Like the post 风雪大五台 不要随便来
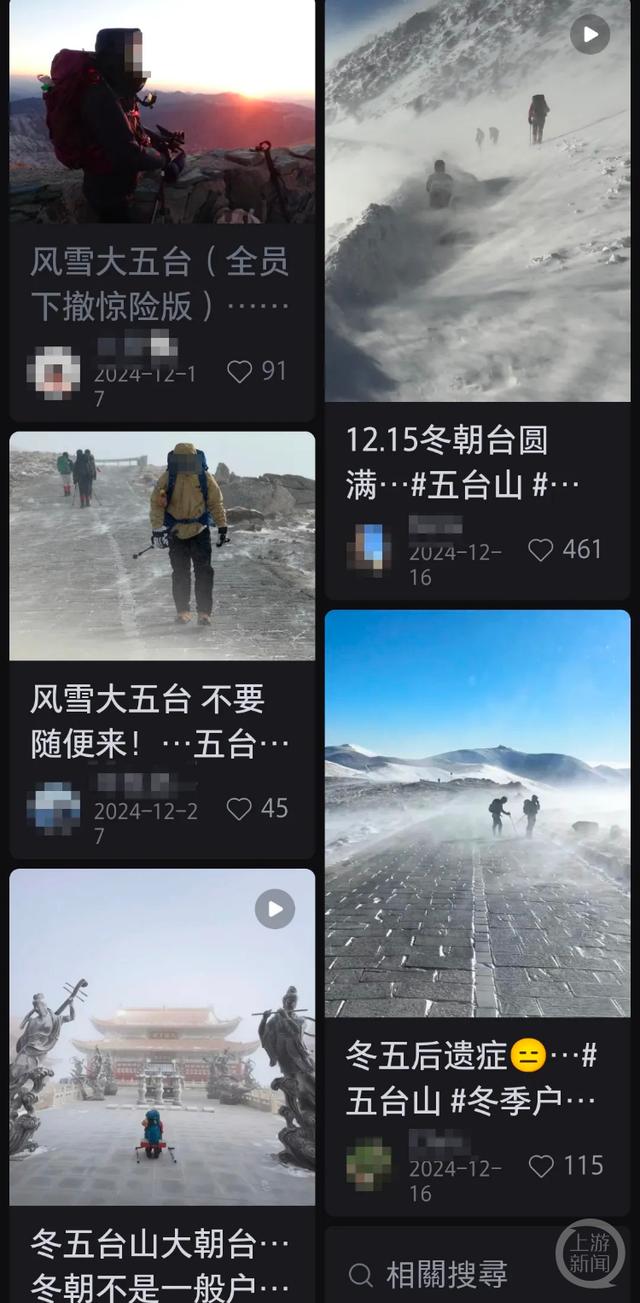 239,809
